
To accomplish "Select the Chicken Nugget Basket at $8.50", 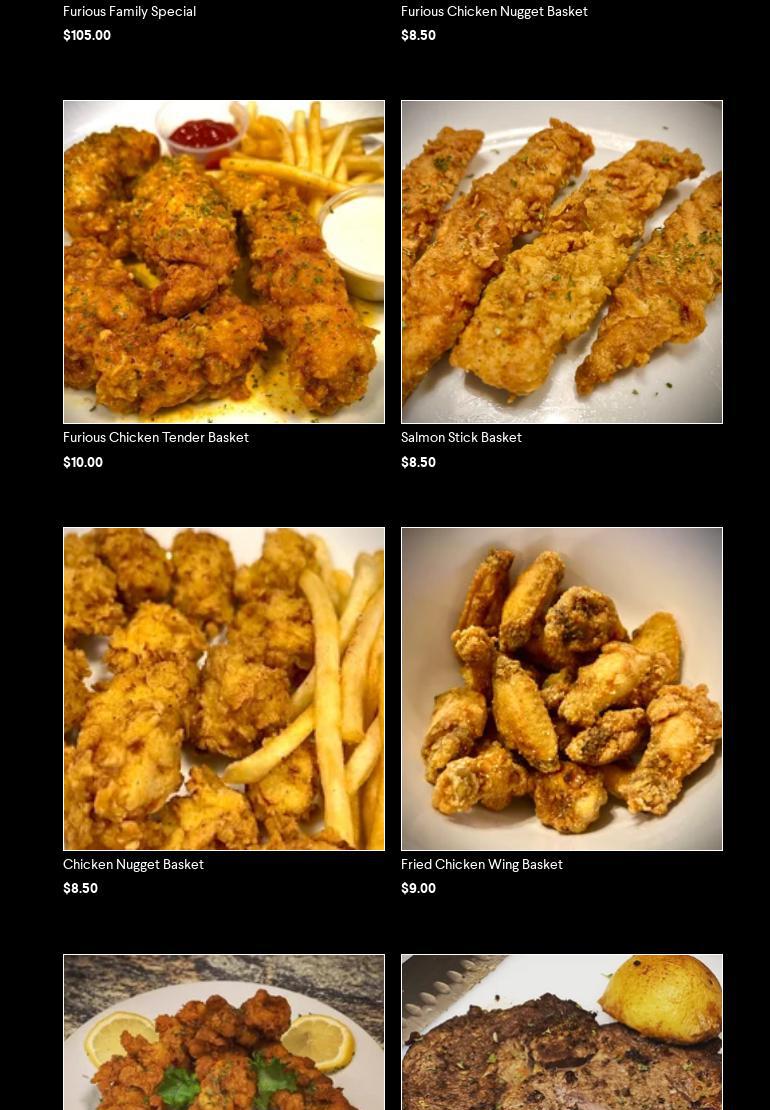I will point(223,688).
